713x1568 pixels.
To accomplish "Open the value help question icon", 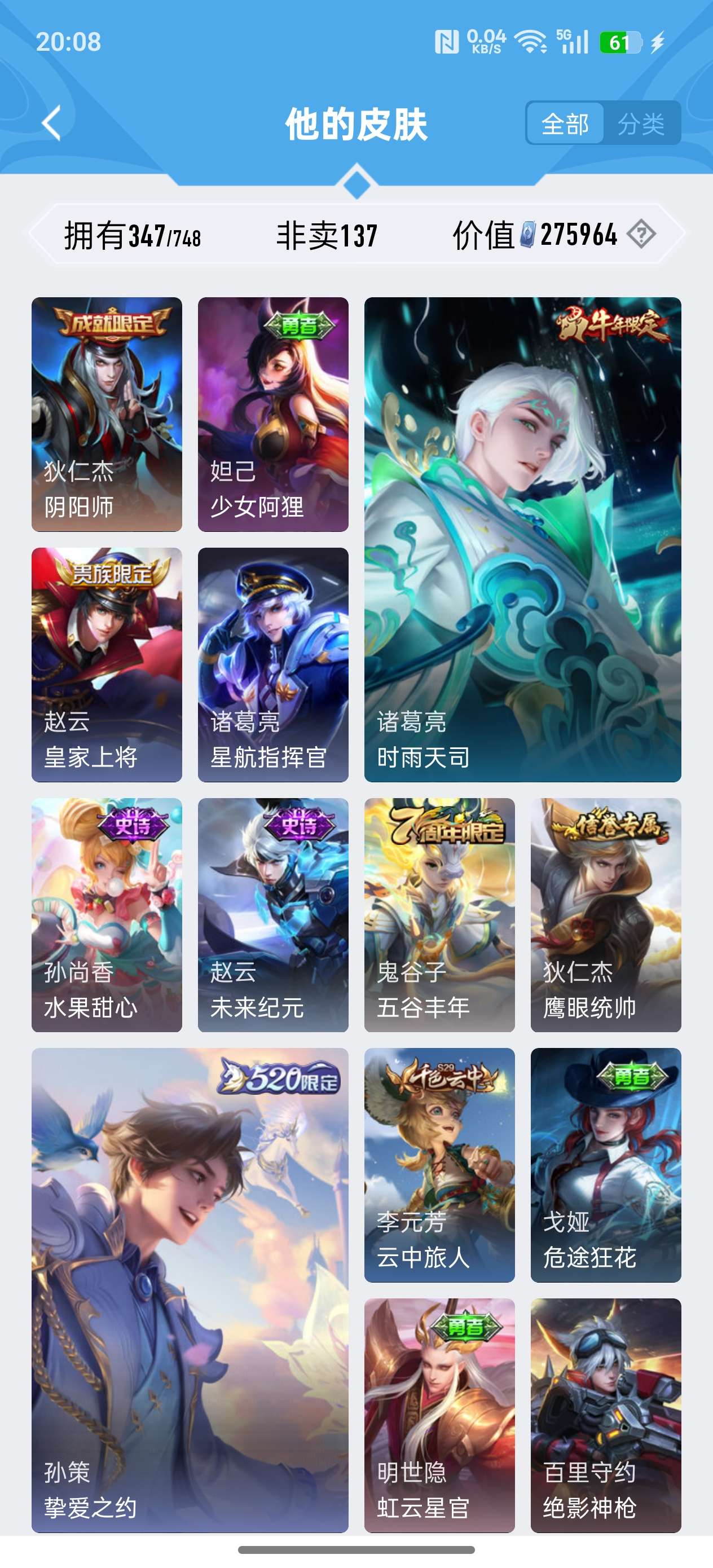I will [x=642, y=234].
